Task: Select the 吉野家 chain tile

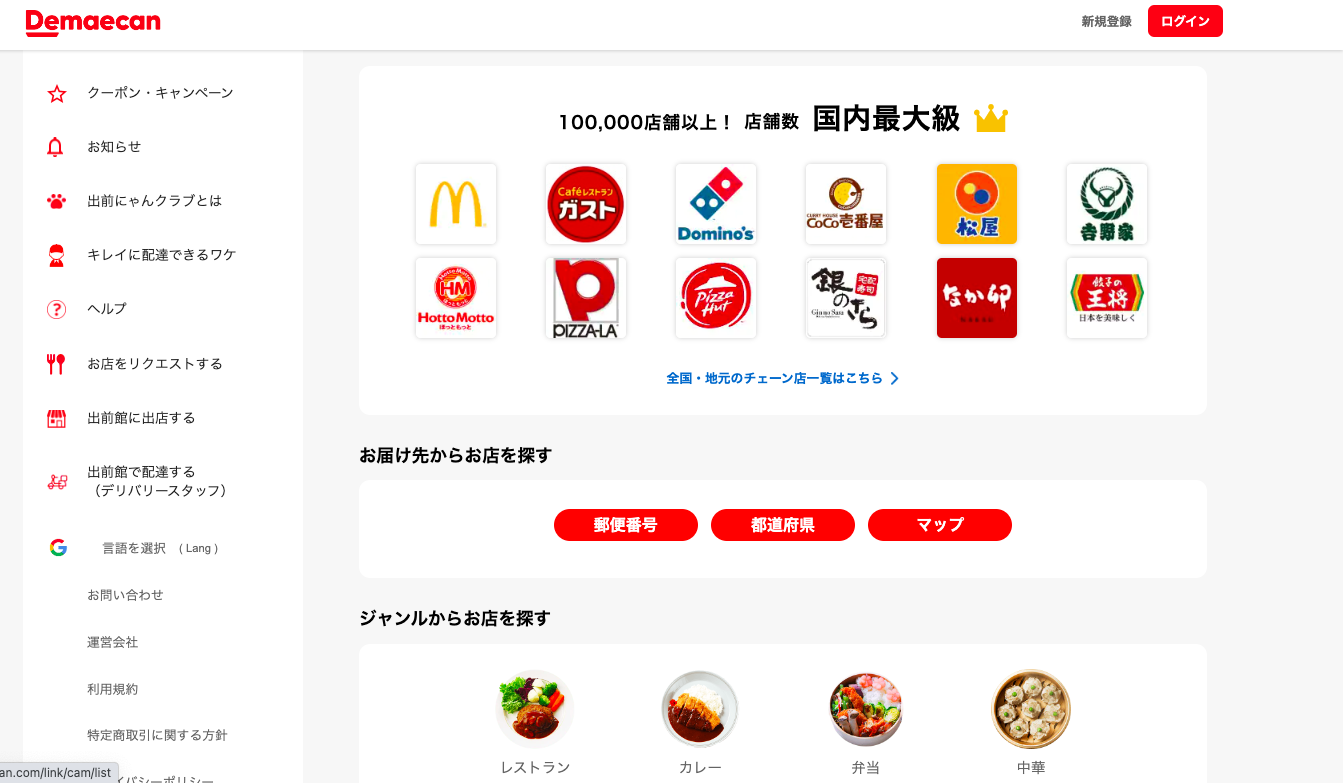Action: [1107, 204]
